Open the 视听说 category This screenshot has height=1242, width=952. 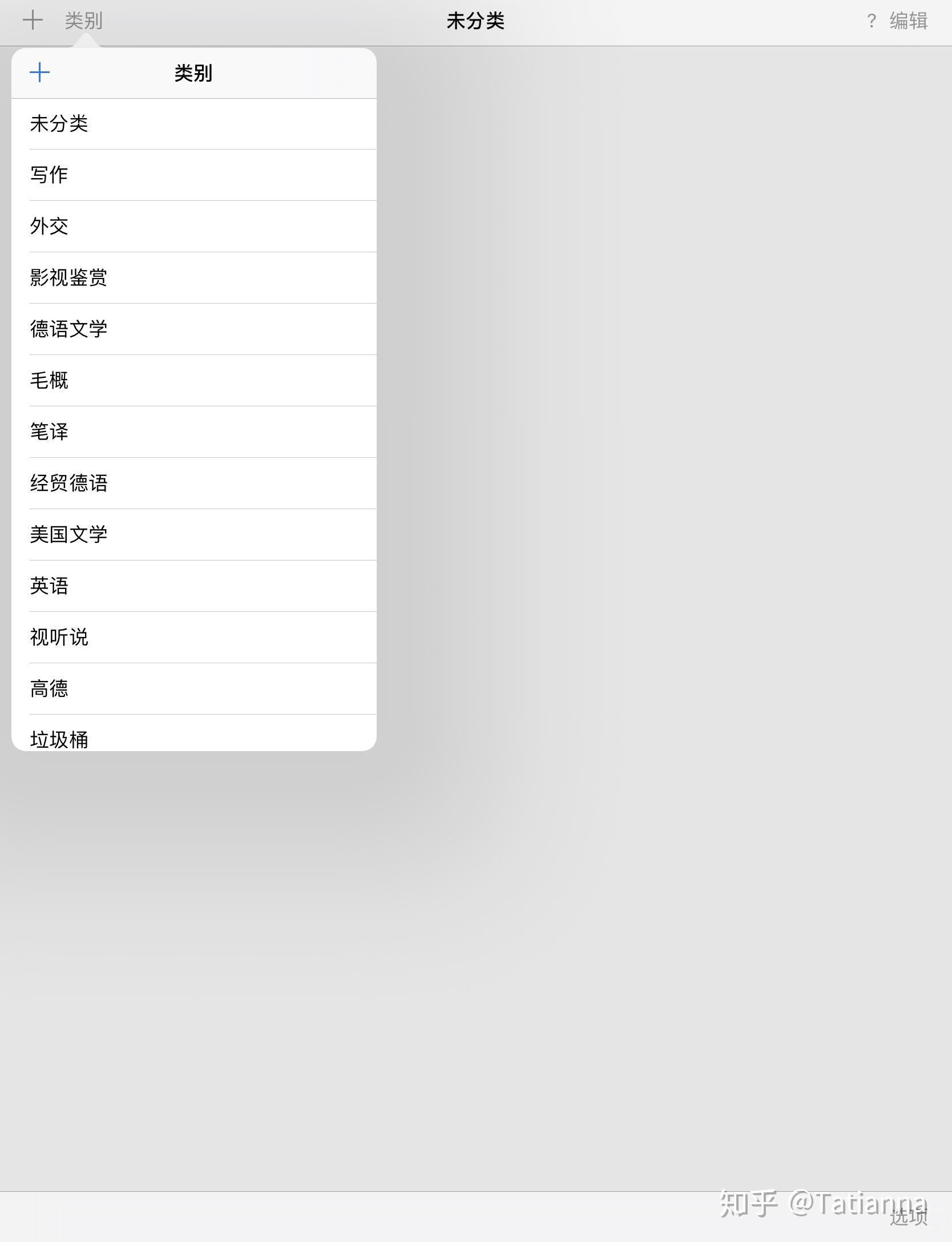(194, 638)
